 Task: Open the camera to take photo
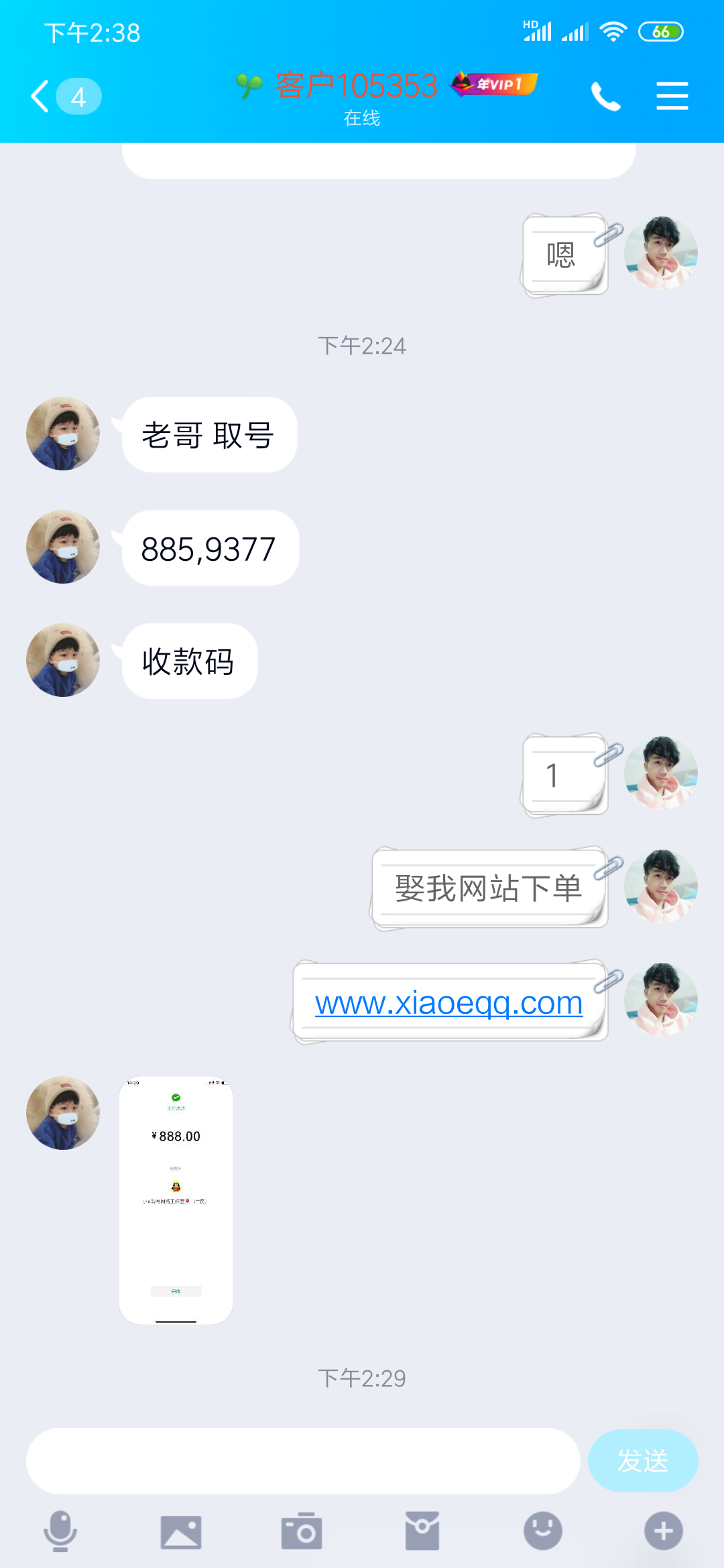(302, 1531)
